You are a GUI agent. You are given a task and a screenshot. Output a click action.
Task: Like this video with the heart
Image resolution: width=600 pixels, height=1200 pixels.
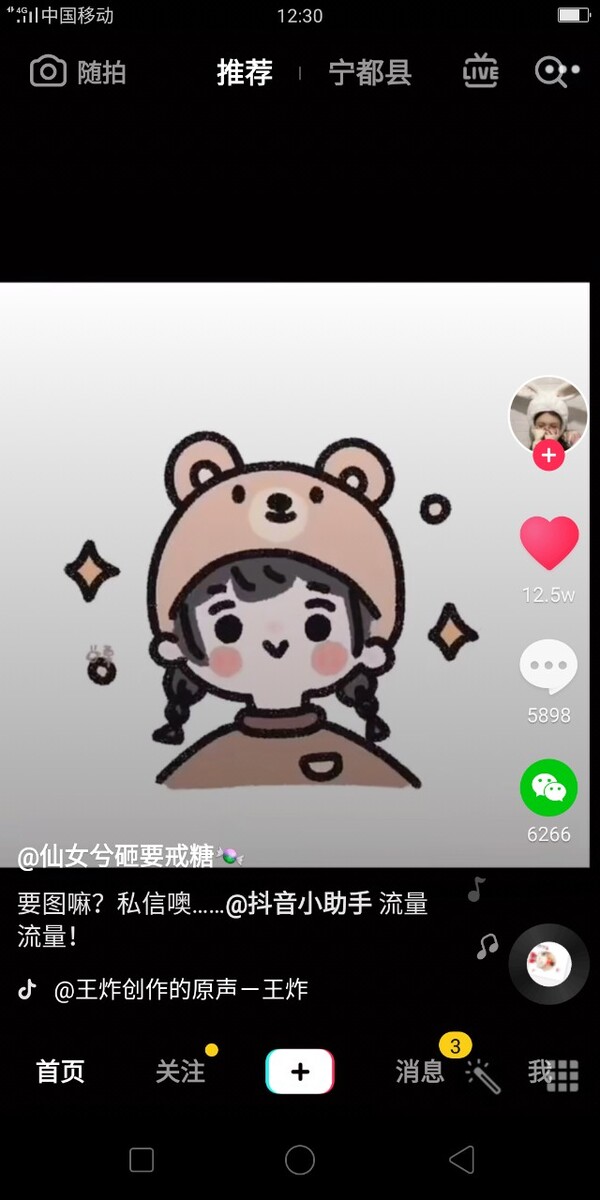click(549, 543)
